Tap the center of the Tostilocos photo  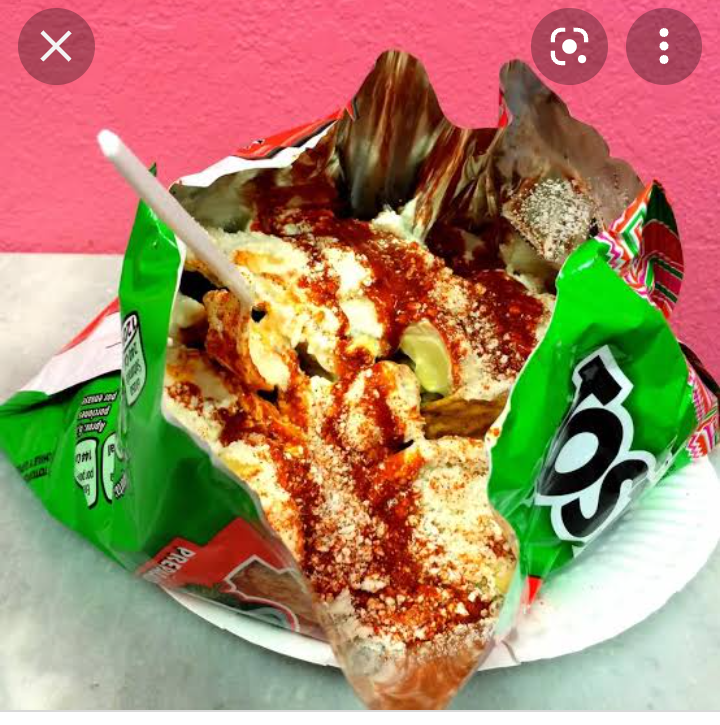pyautogui.click(x=360, y=400)
